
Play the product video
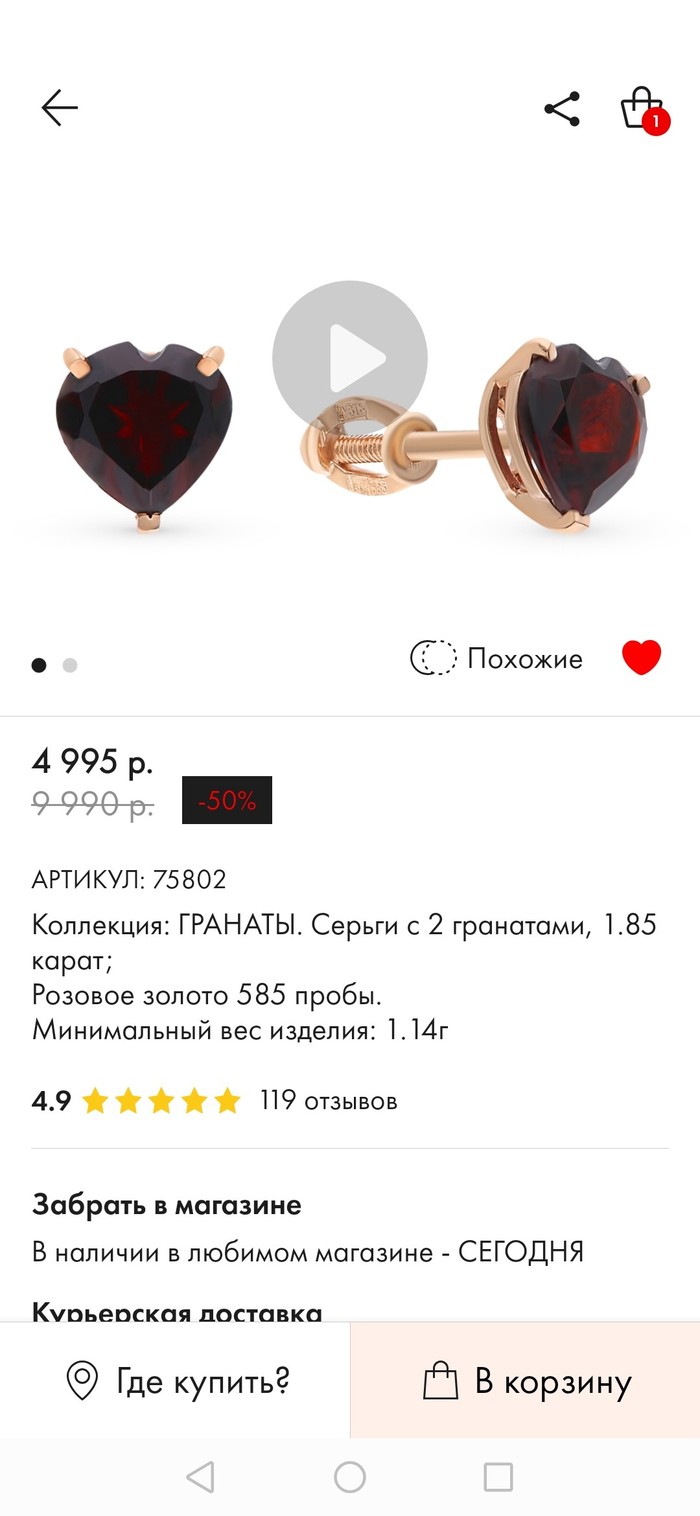[350, 358]
